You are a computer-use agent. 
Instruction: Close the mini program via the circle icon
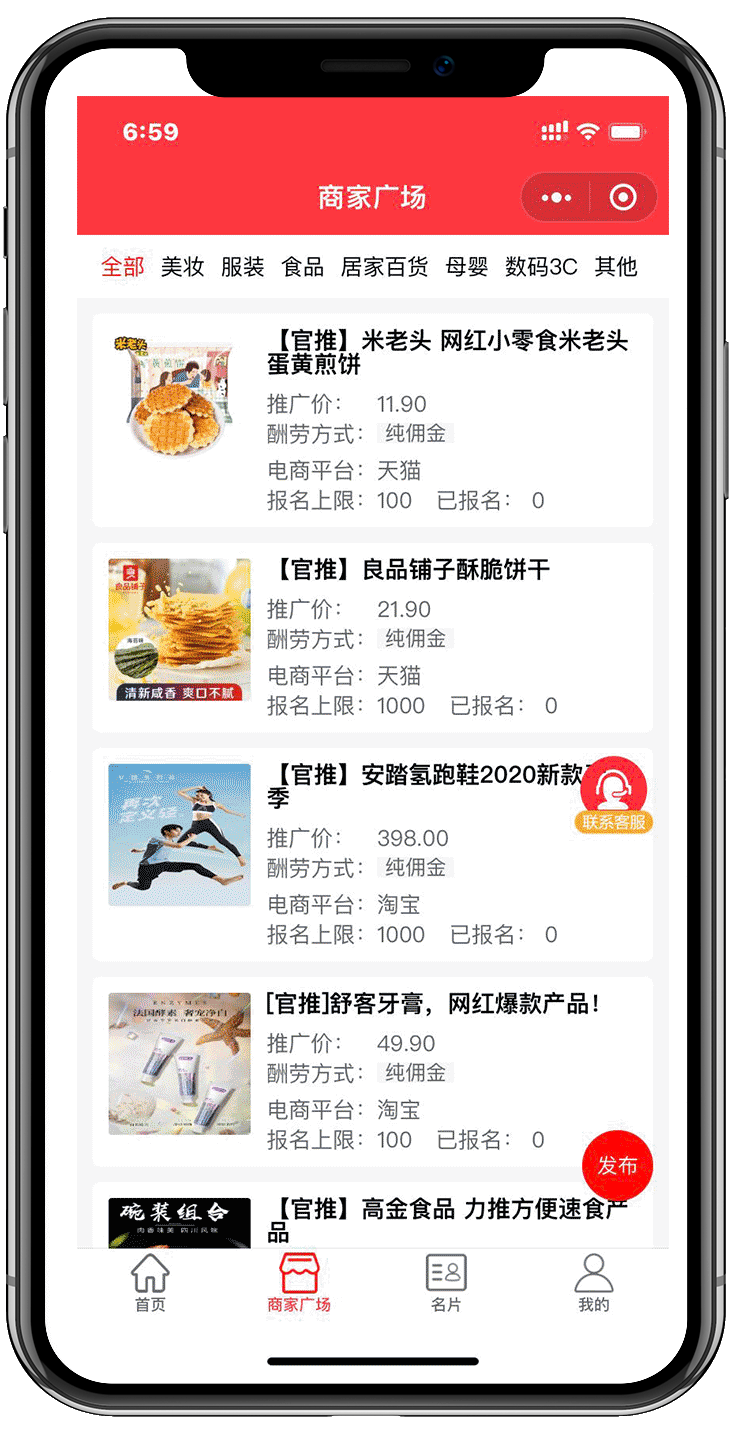tap(623, 197)
